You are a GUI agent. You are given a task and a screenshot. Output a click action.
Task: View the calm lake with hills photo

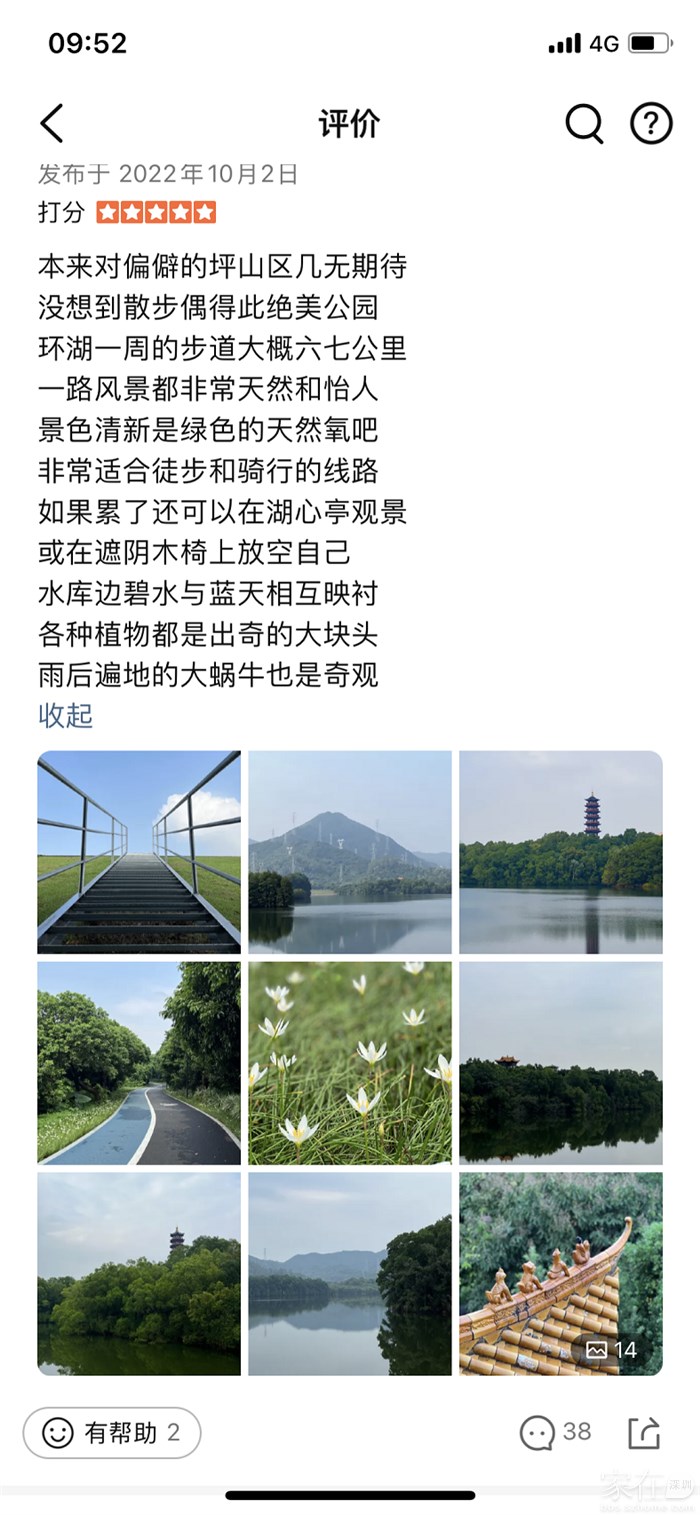[350, 1274]
